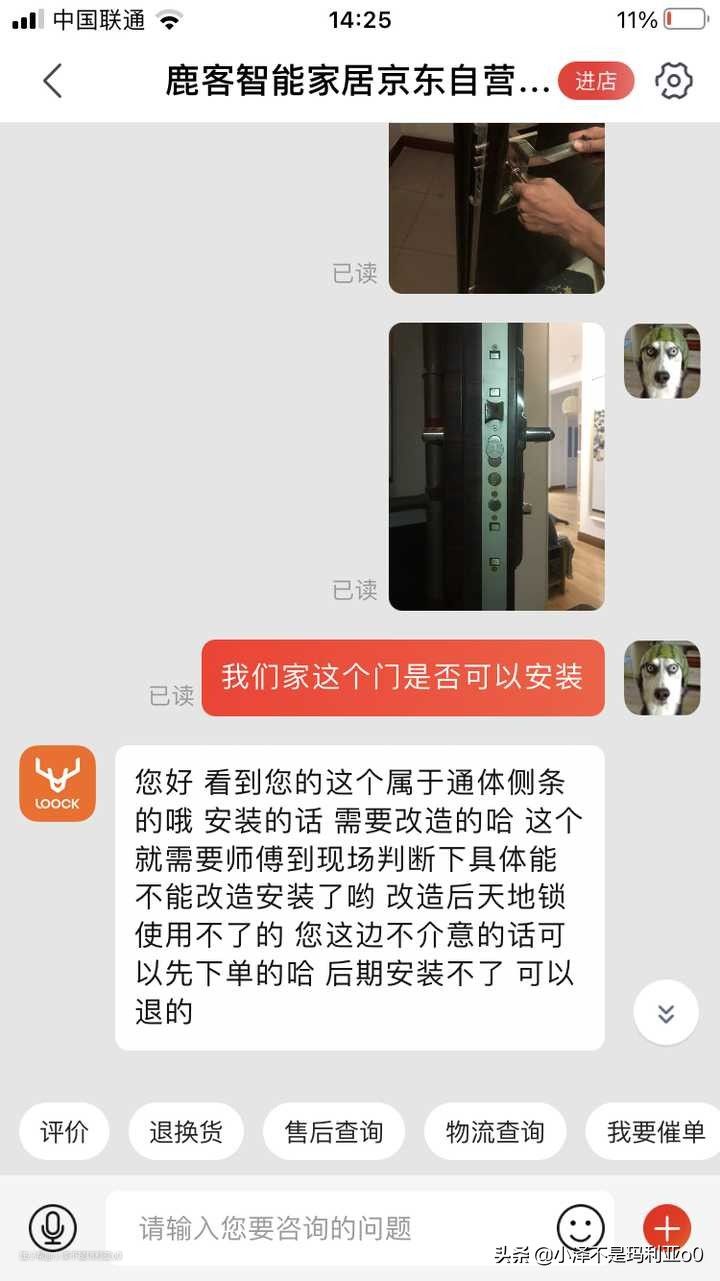
Task: Tap the LOOCK customer service avatar
Action: [58, 783]
